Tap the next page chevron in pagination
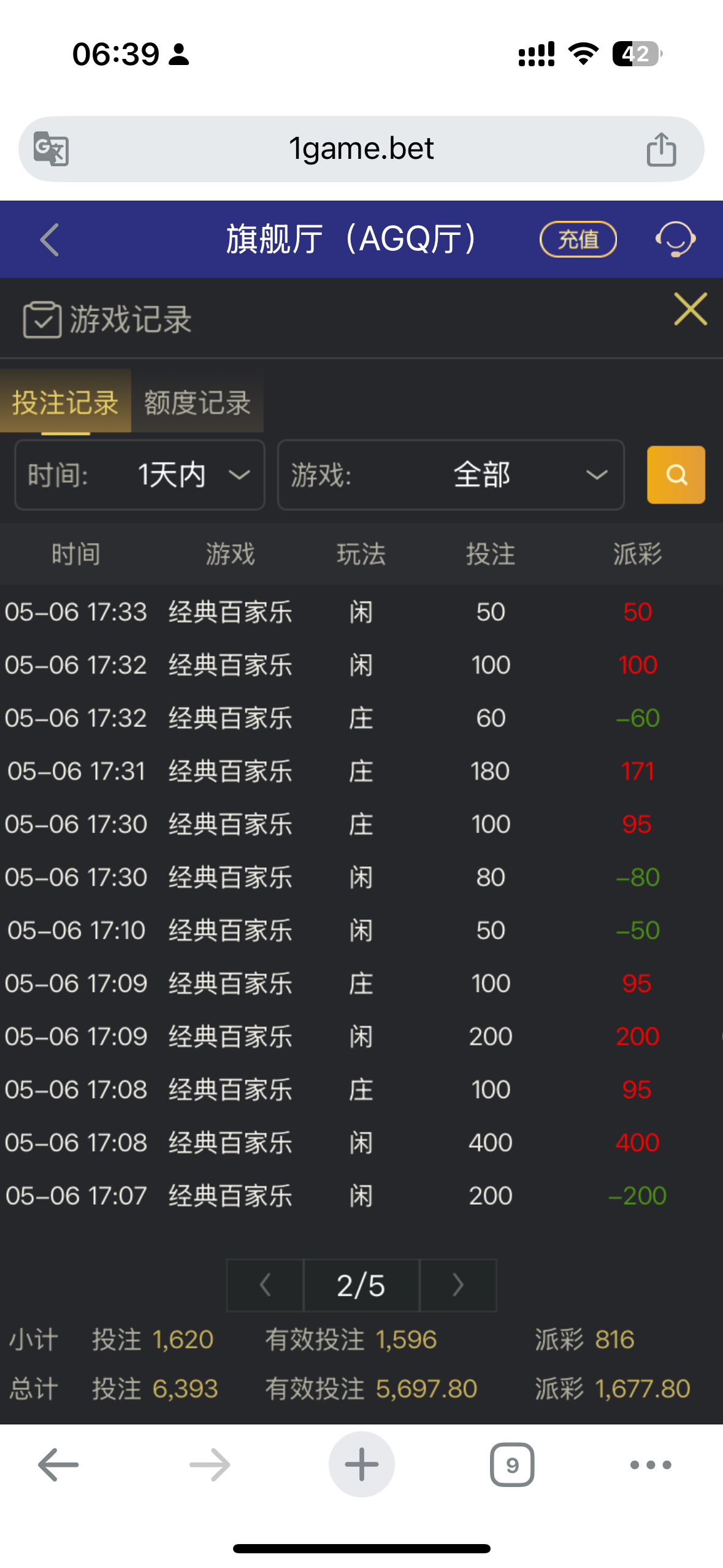The image size is (723, 1568). coord(457,1285)
